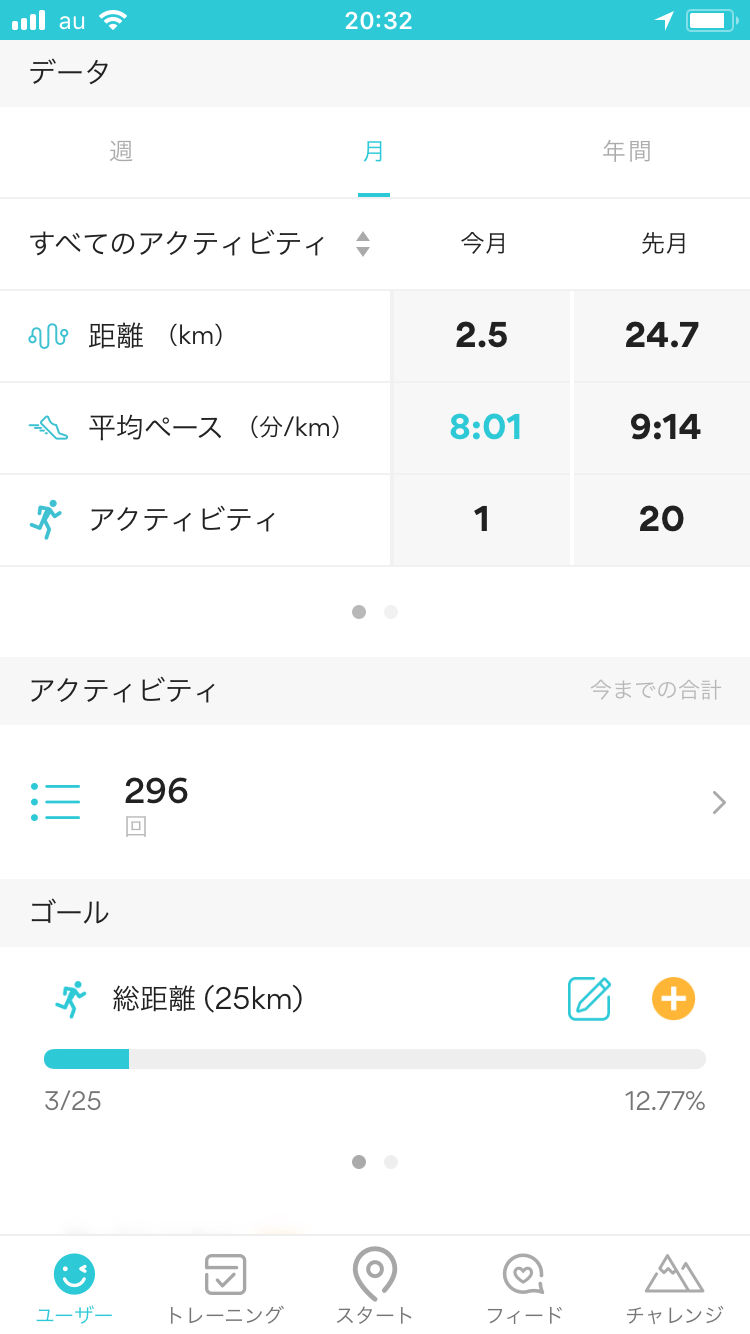Switch to the 年間 tab
750x1334 pixels.
point(627,151)
